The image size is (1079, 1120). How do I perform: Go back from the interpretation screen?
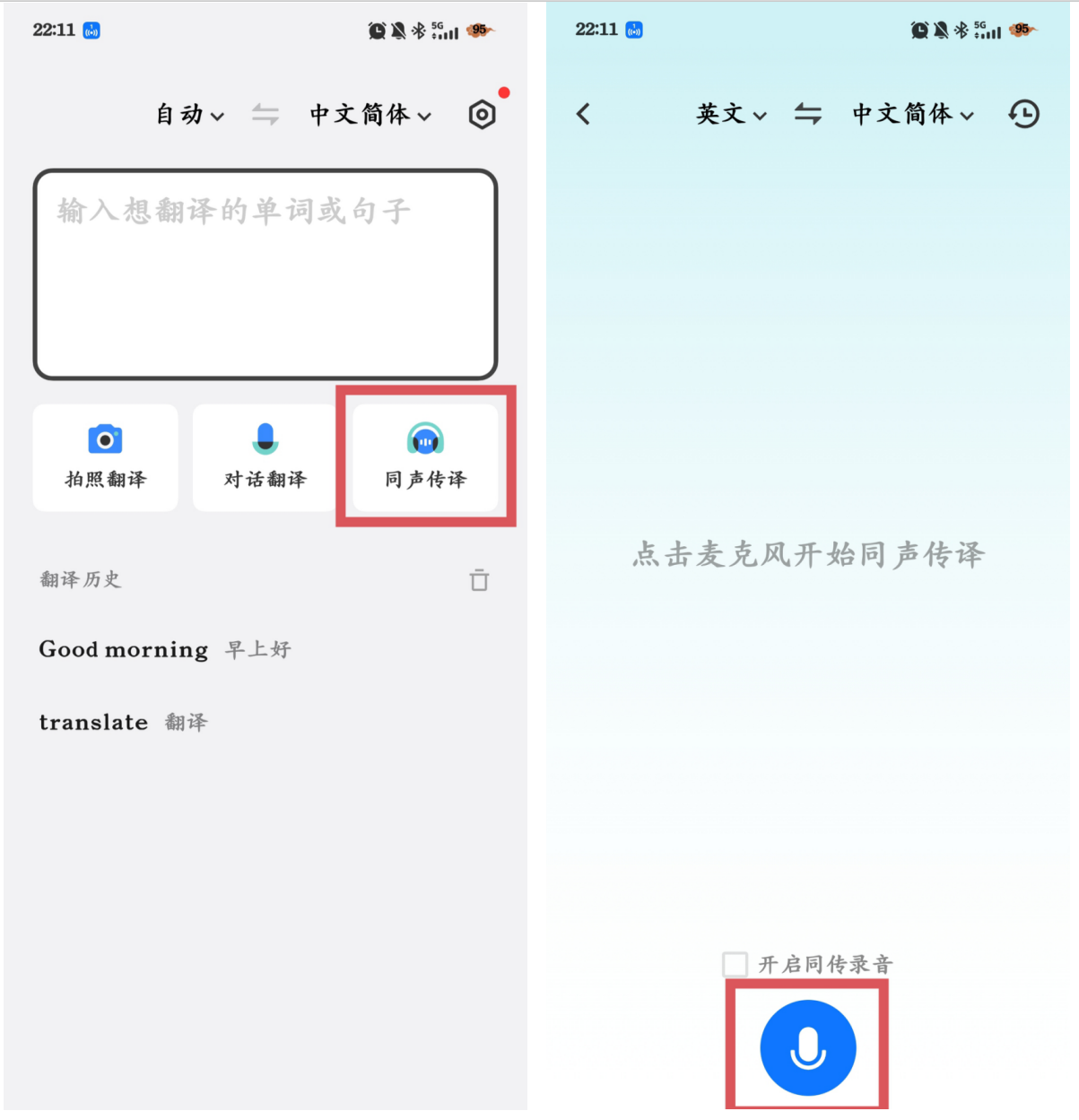[x=584, y=114]
